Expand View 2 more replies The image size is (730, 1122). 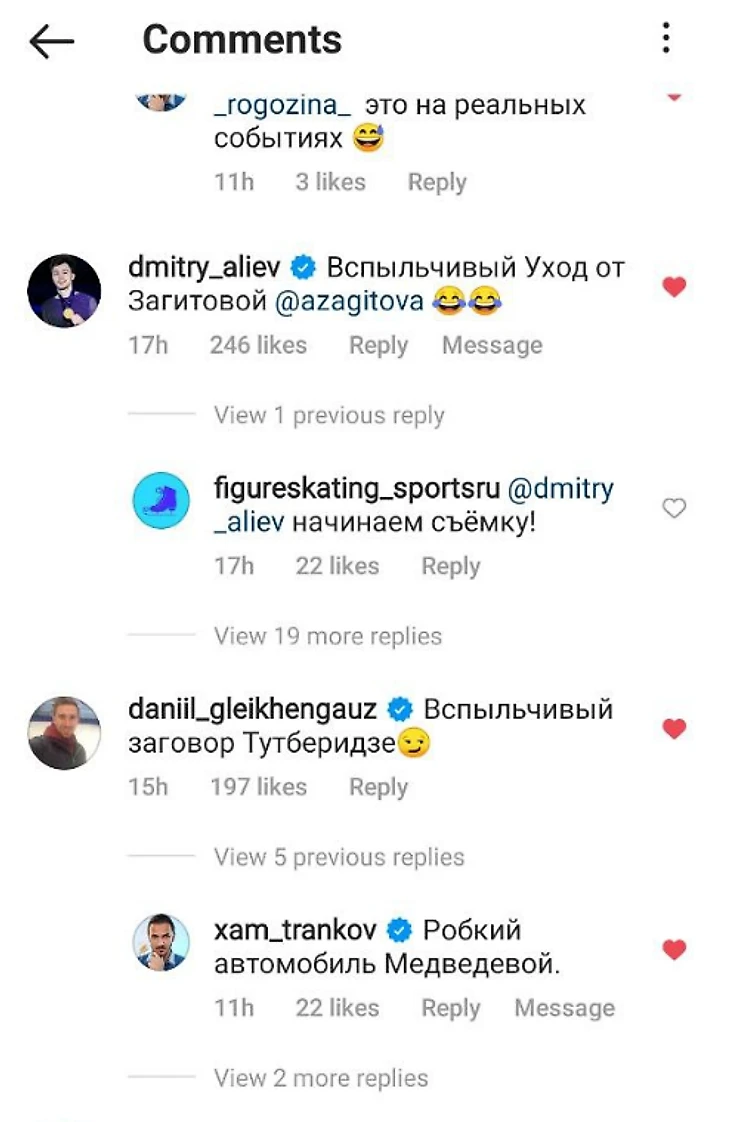(321, 1078)
